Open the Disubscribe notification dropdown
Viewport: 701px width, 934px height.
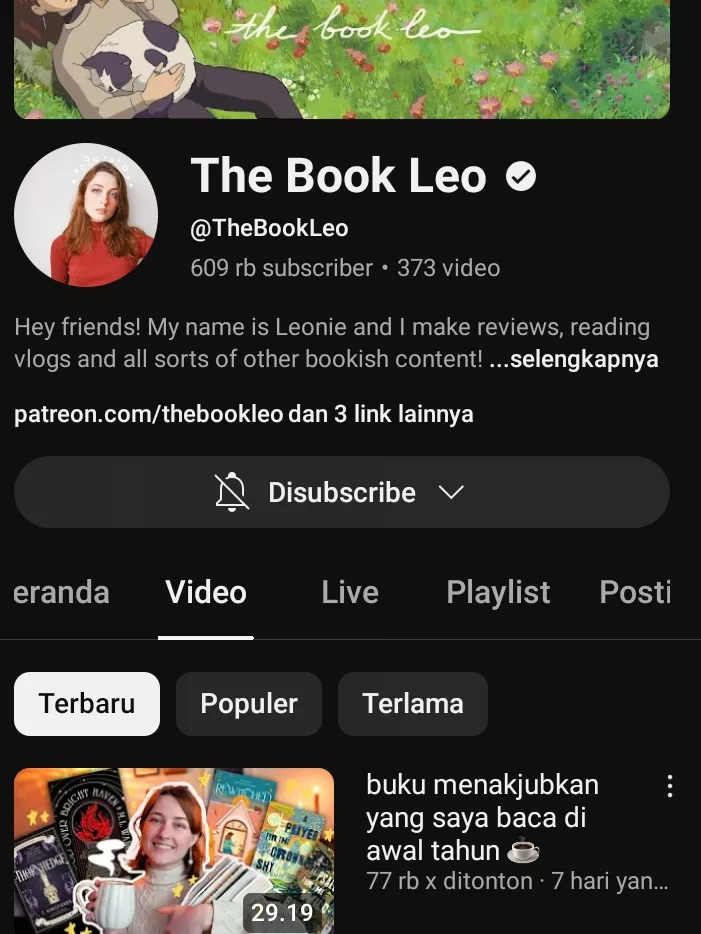[x=341, y=492]
